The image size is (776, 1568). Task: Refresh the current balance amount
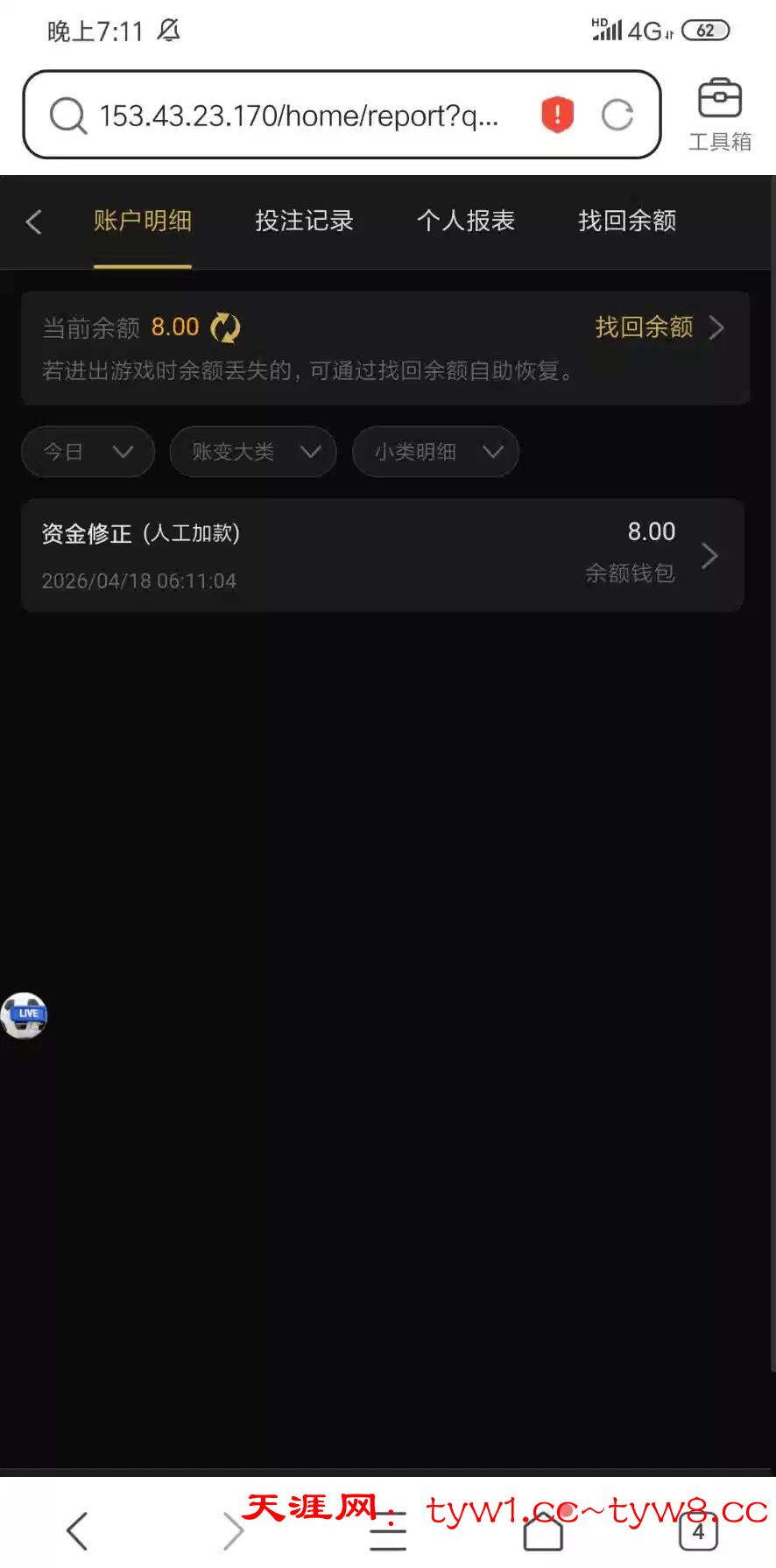click(226, 327)
